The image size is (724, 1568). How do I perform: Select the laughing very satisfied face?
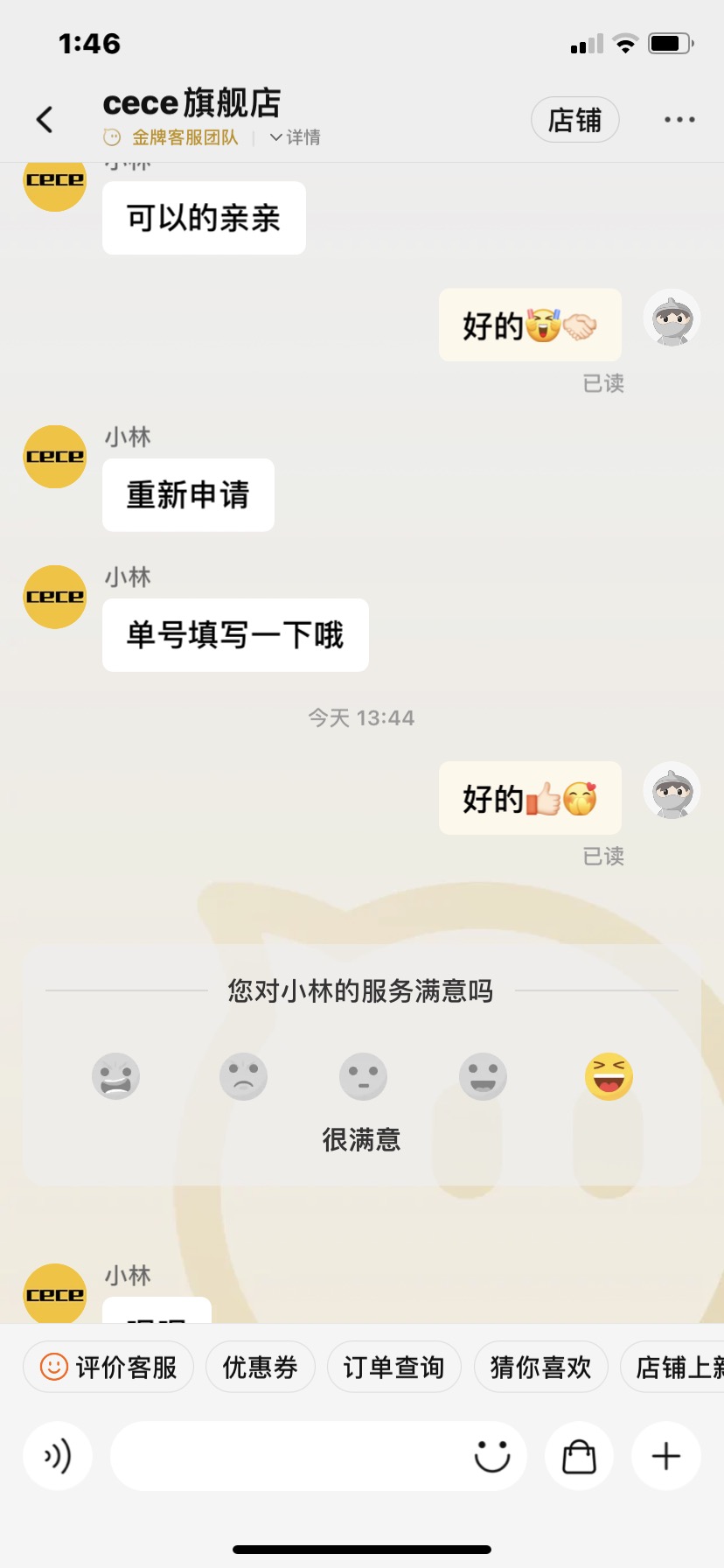pos(609,1076)
